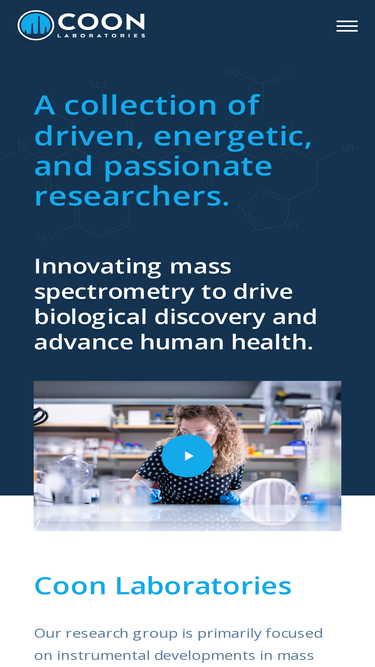Viewport: 375px width, 667px height.
Task: Play the lab video
Action: (188, 456)
